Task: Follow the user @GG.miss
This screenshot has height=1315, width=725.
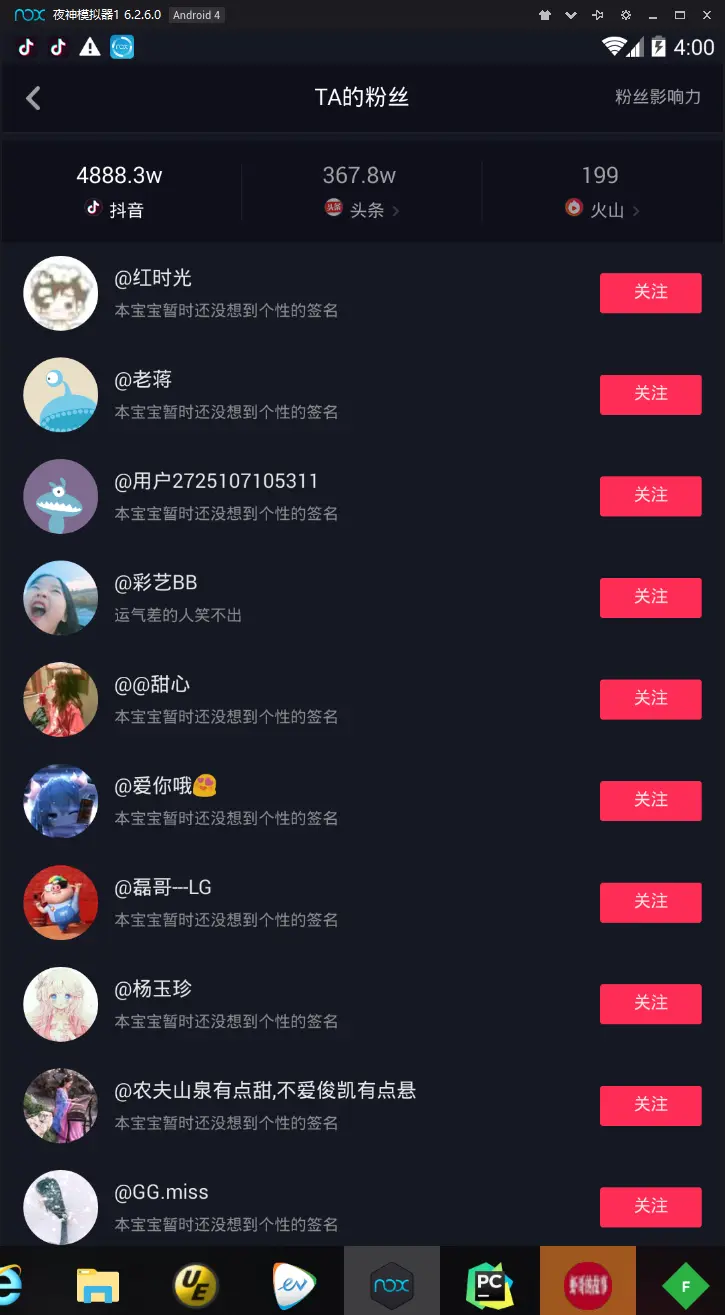Action: pos(650,1206)
